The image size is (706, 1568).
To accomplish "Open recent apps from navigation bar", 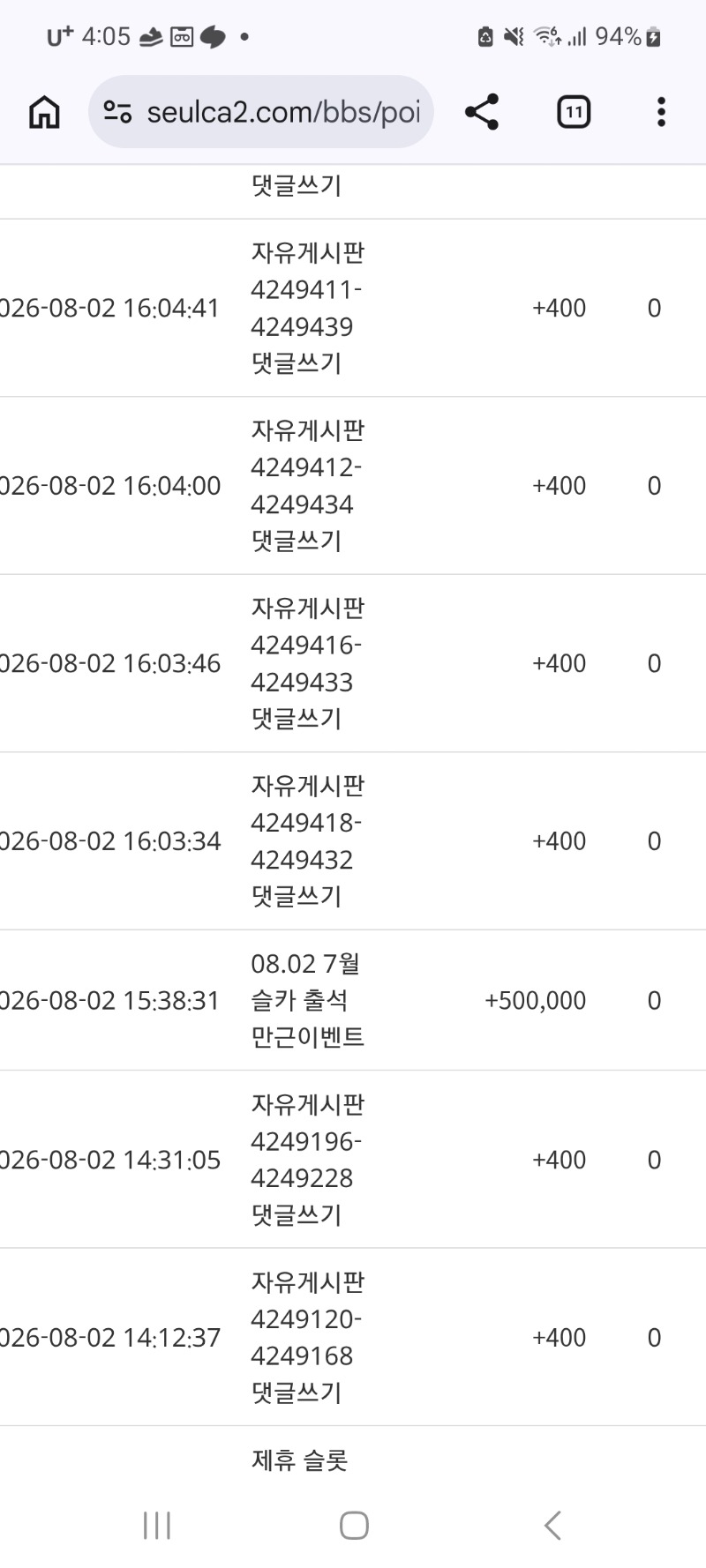I will [x=157, y=1525].
